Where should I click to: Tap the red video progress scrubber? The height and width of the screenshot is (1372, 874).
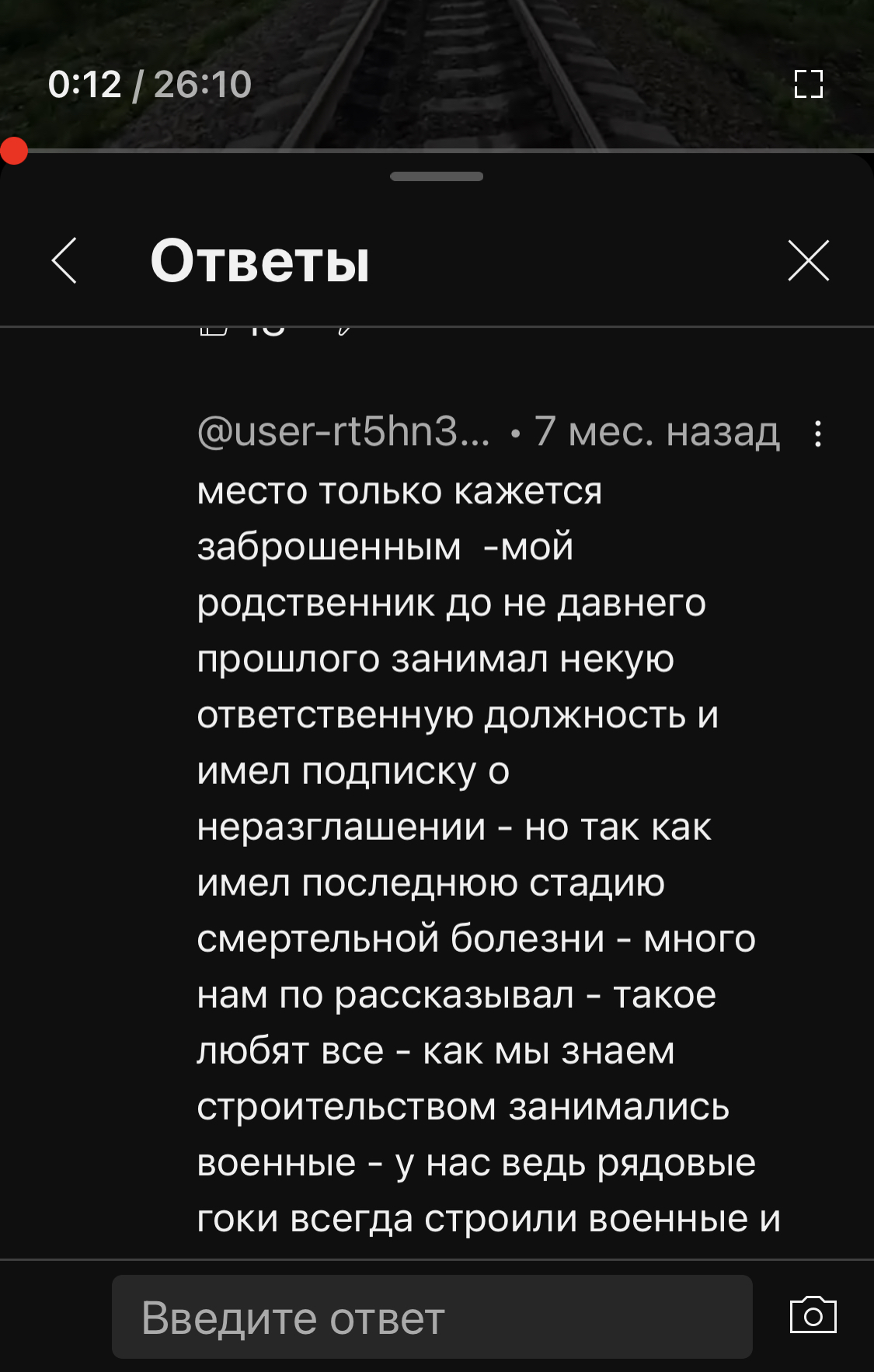point(14,151)
